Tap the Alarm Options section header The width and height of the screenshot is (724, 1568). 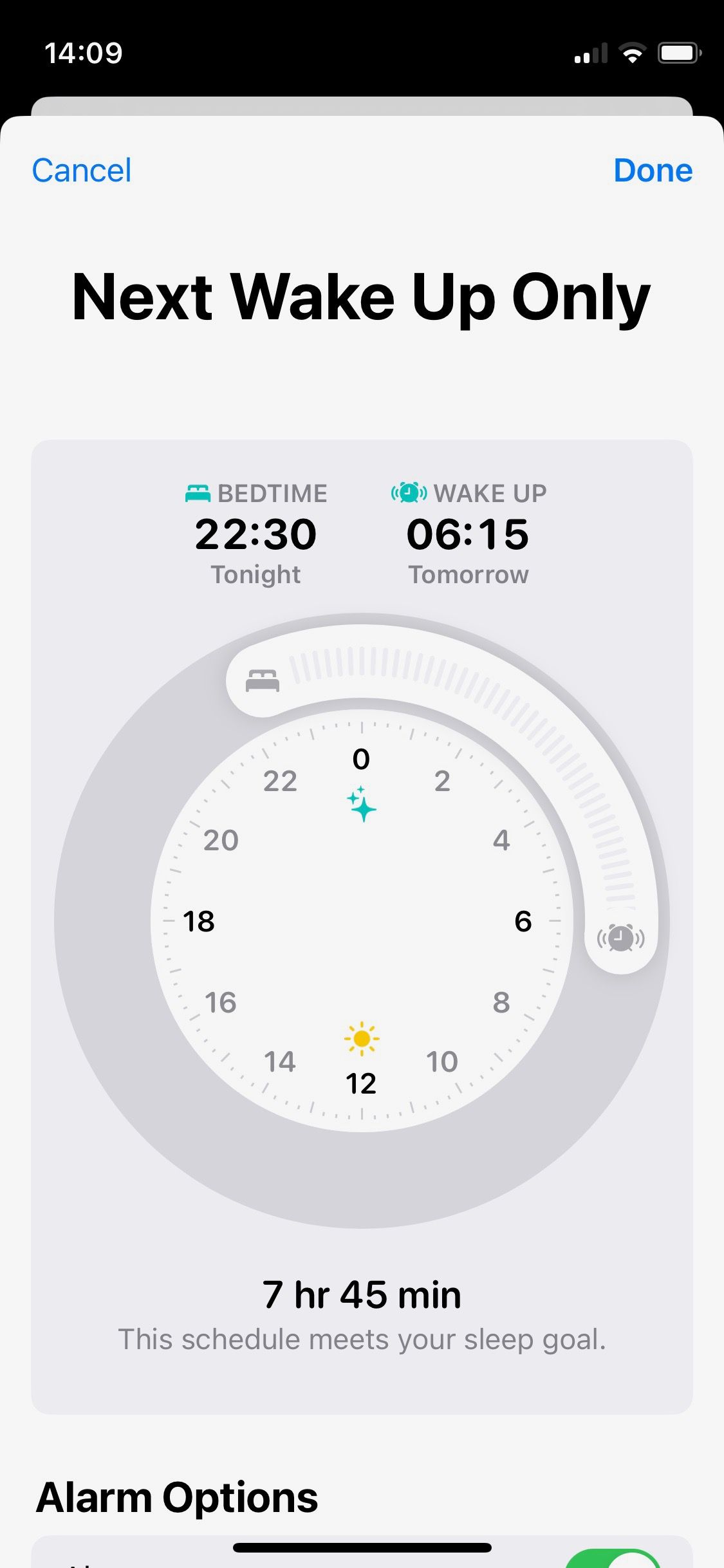pos(178,1496)
